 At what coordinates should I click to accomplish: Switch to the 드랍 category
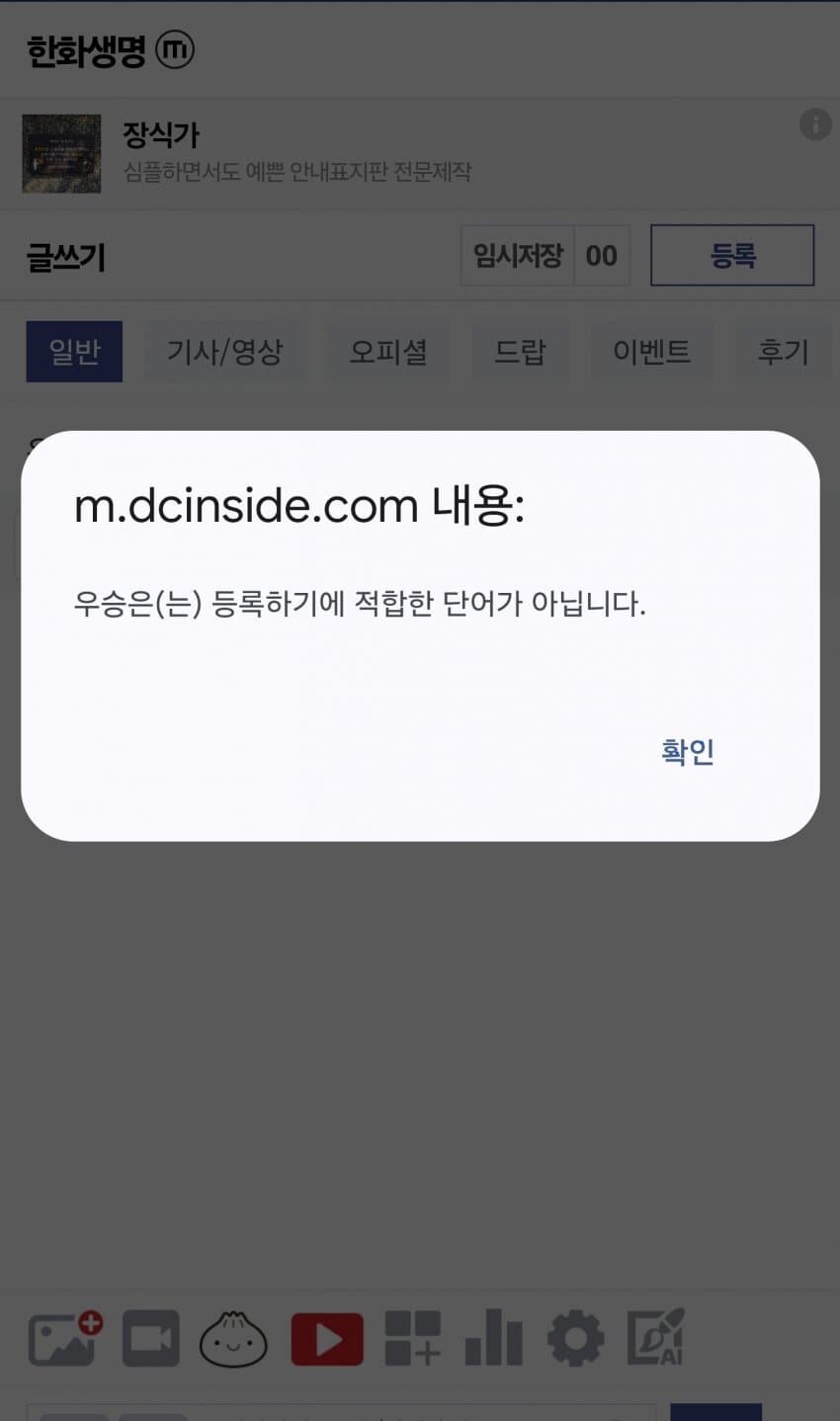click(x=520, y=352)
